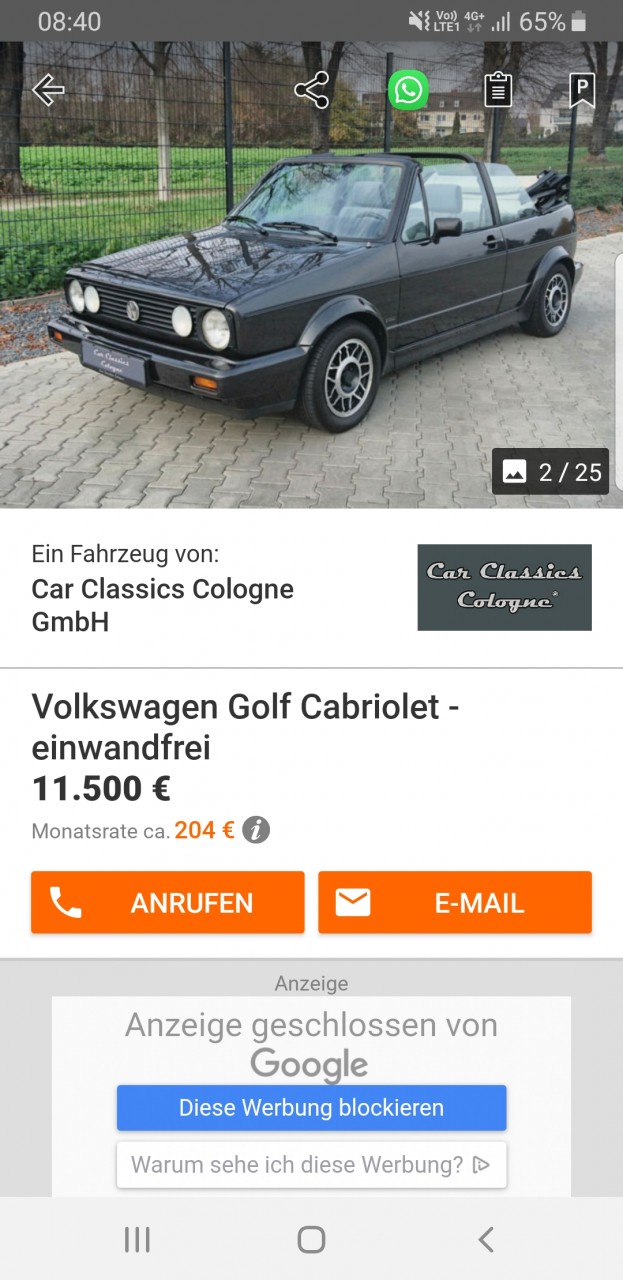Tap Diese Werbung blockieren
Image resolution: width=623 pixels, height=1280 pixels.
(311, 1108)
